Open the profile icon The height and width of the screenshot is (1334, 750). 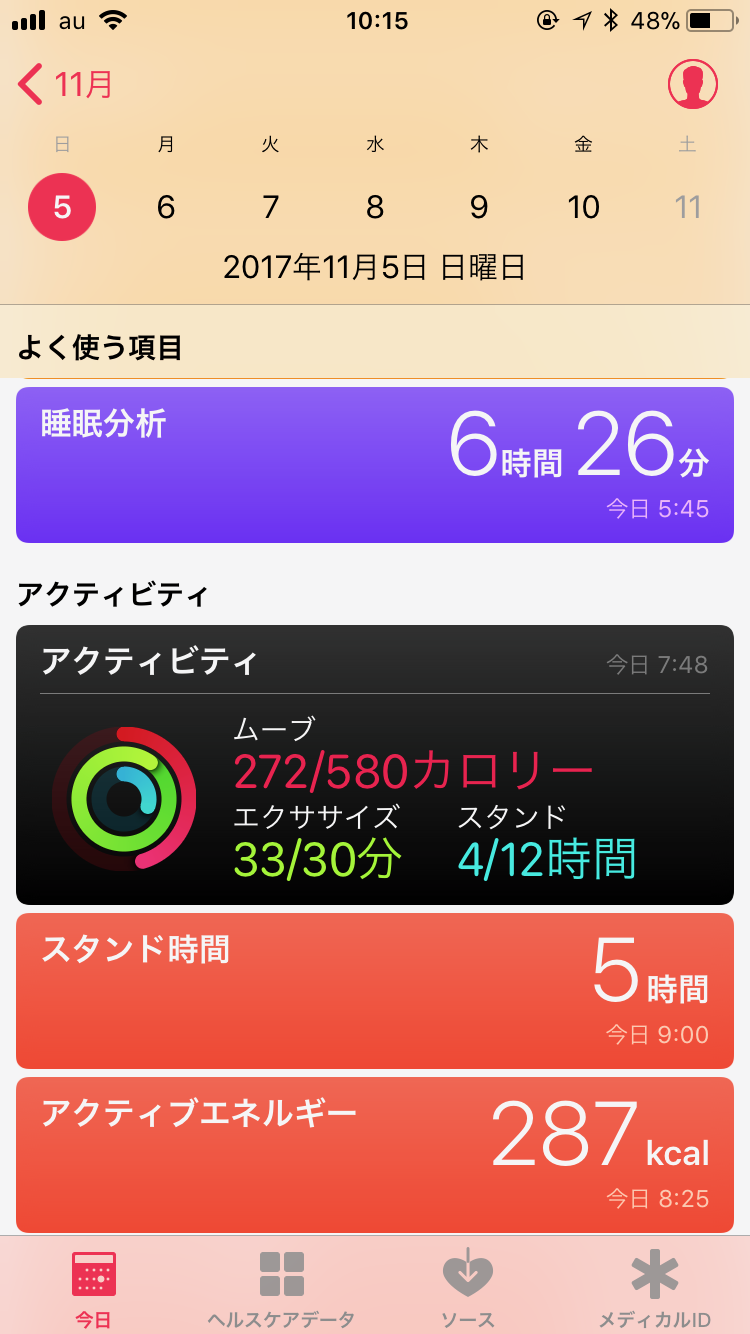(692, 85)
